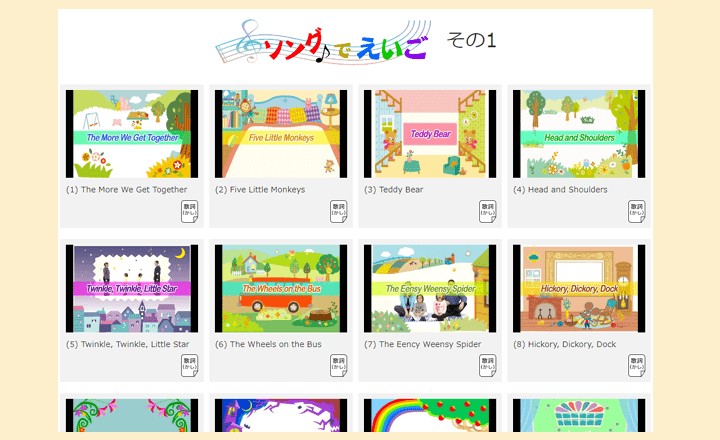The height and width of the screenshot is (440, 720).
Task: Show The Eency Weensy Spider lyrics
Action: (x=487, y=365)
